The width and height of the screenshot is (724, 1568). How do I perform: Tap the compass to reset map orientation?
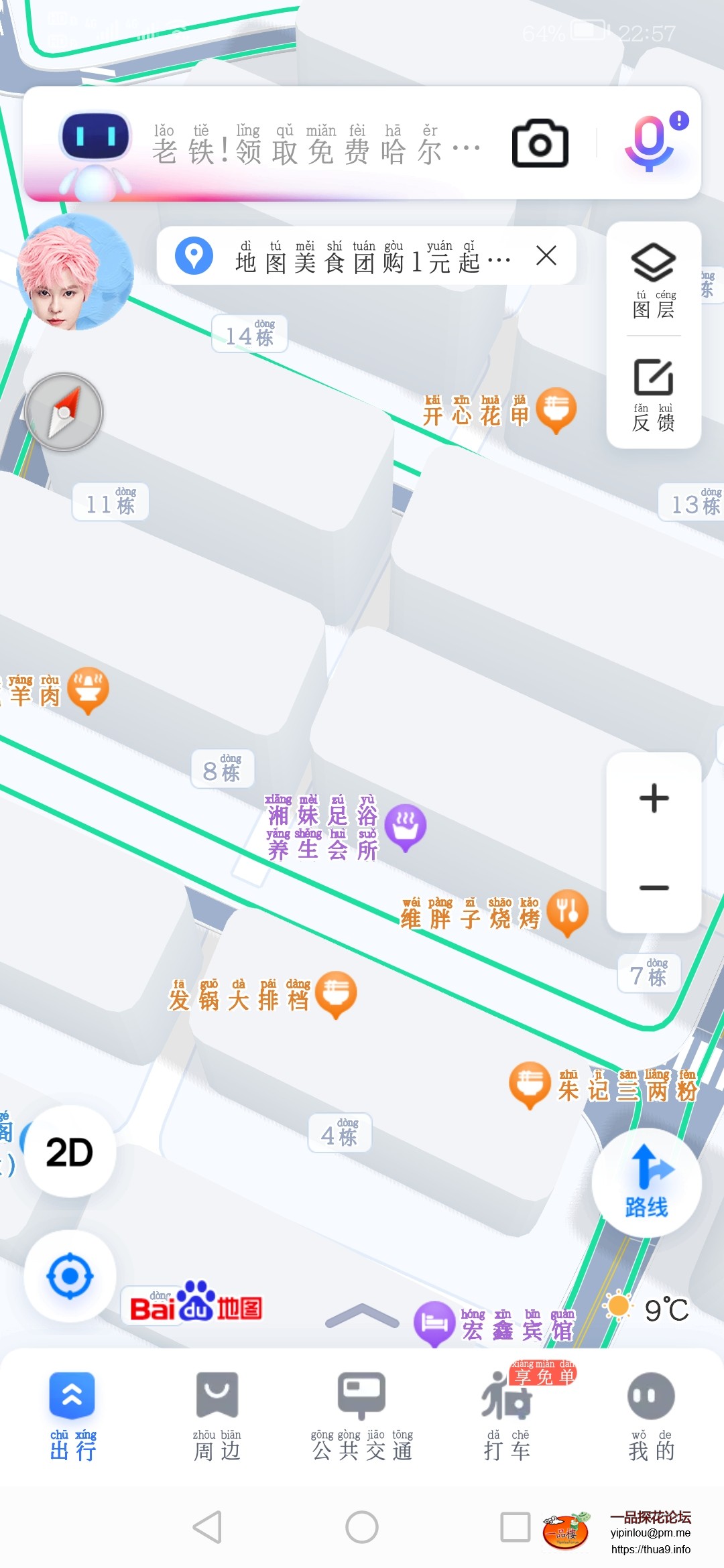pos(65,412)
